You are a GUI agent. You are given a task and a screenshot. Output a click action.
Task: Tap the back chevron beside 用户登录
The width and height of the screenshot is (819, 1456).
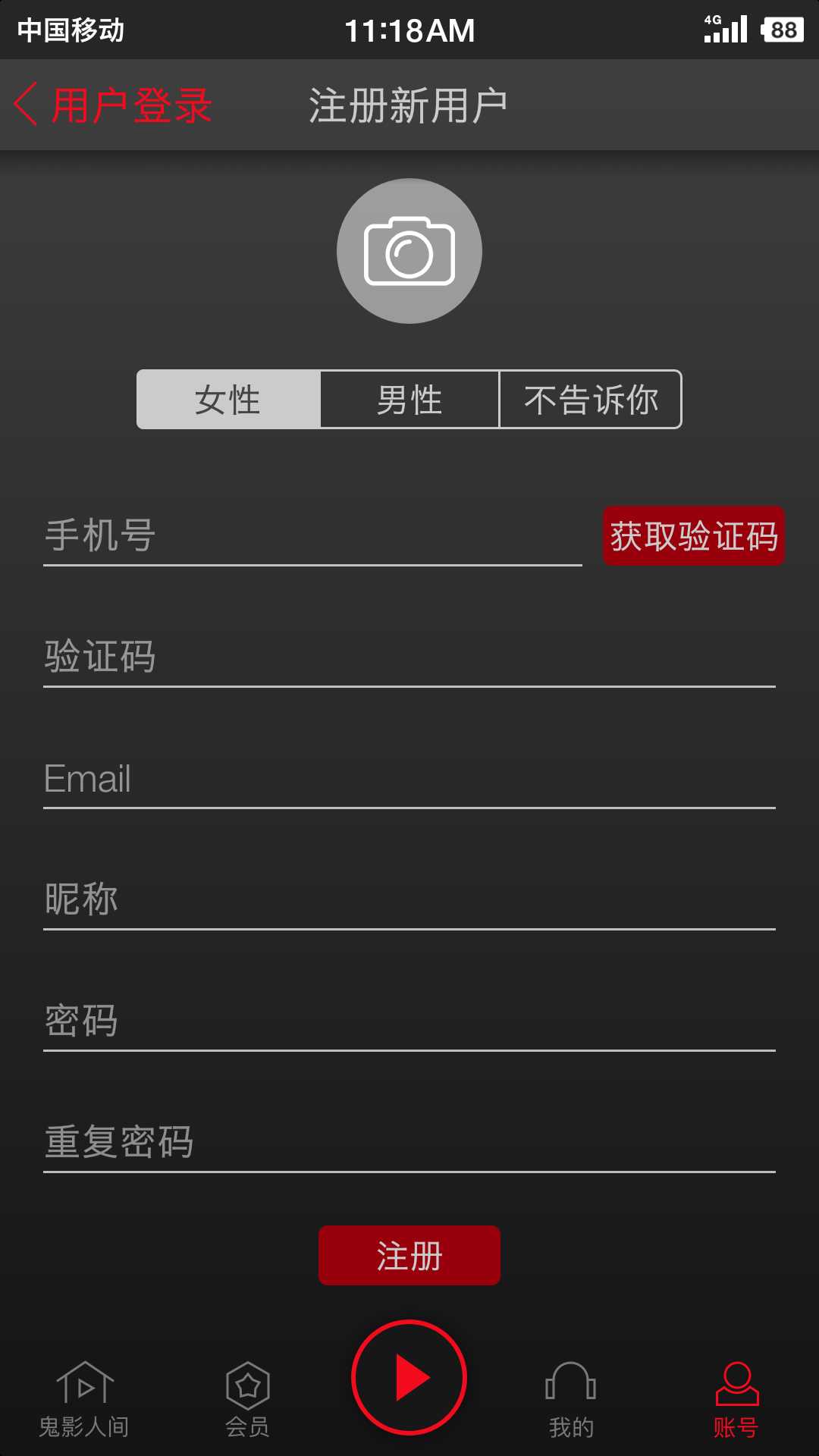click(27, 105)
